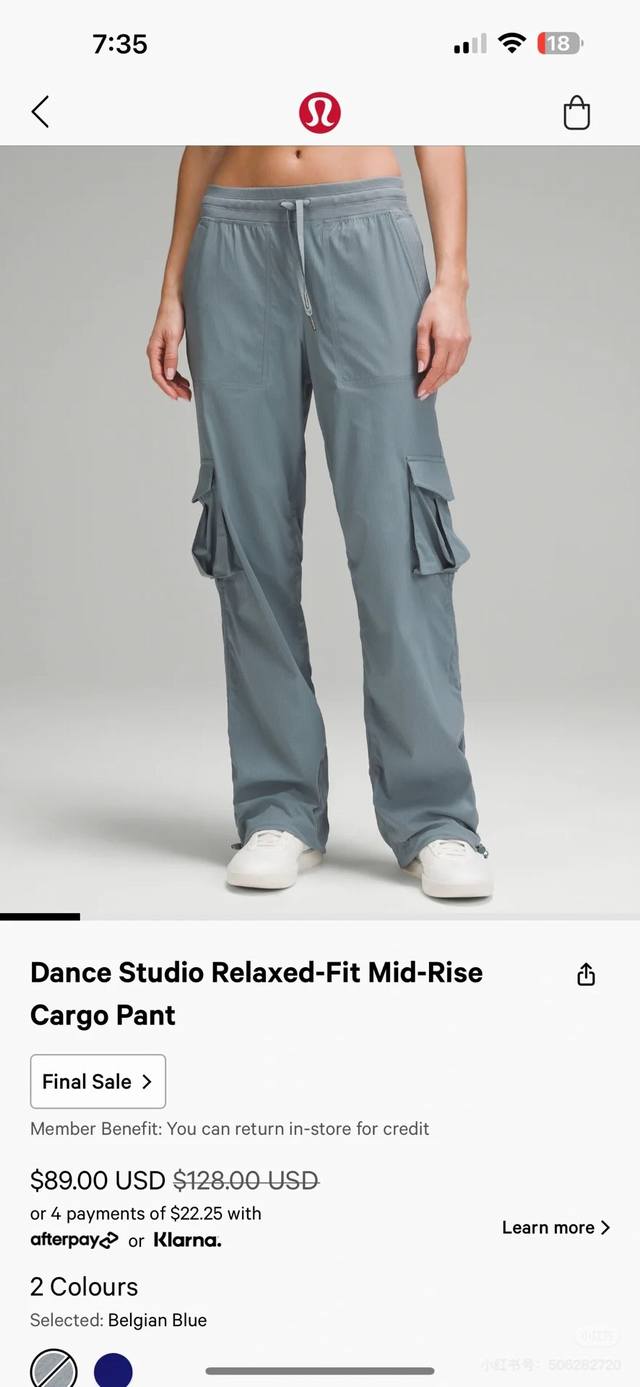Open the shopping bag
Image resolution: width=640 pixels, height=1387 pixels.
(x=577, y=113)
